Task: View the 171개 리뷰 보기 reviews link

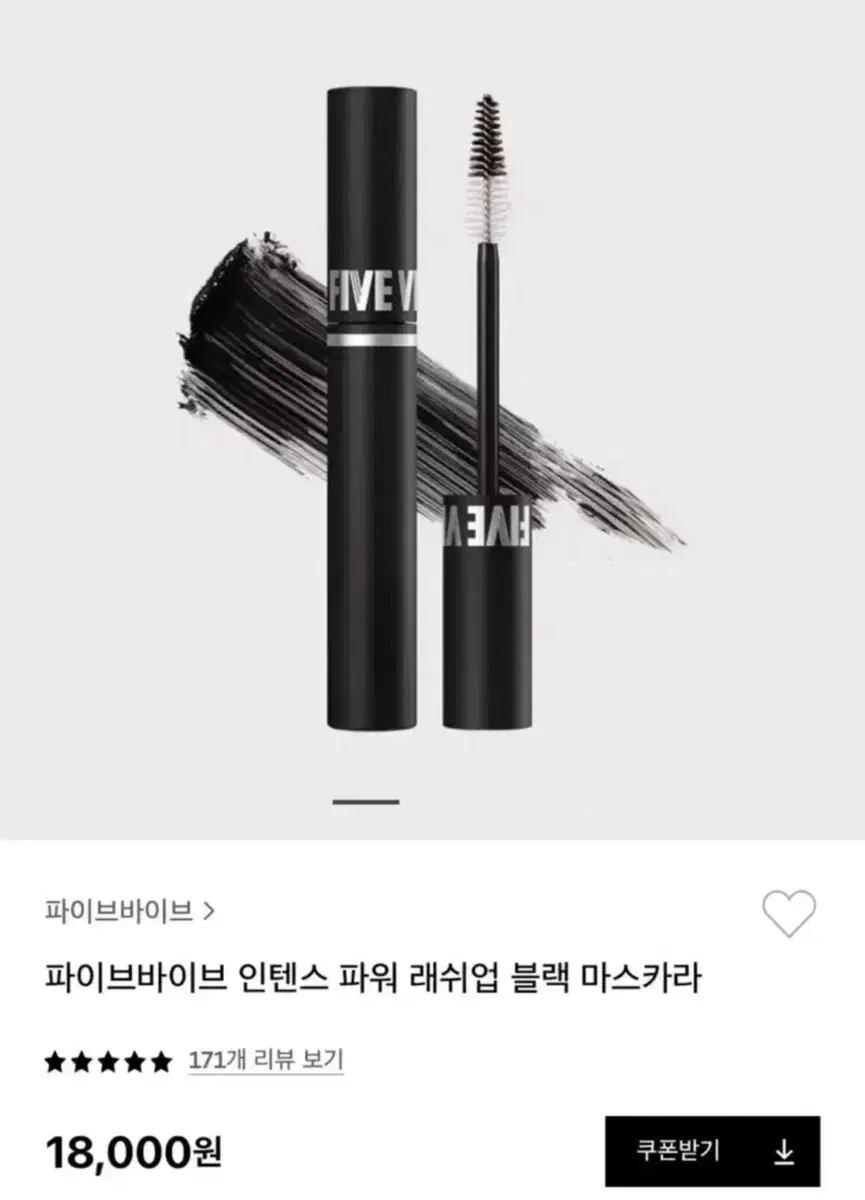Action: 265,1060
